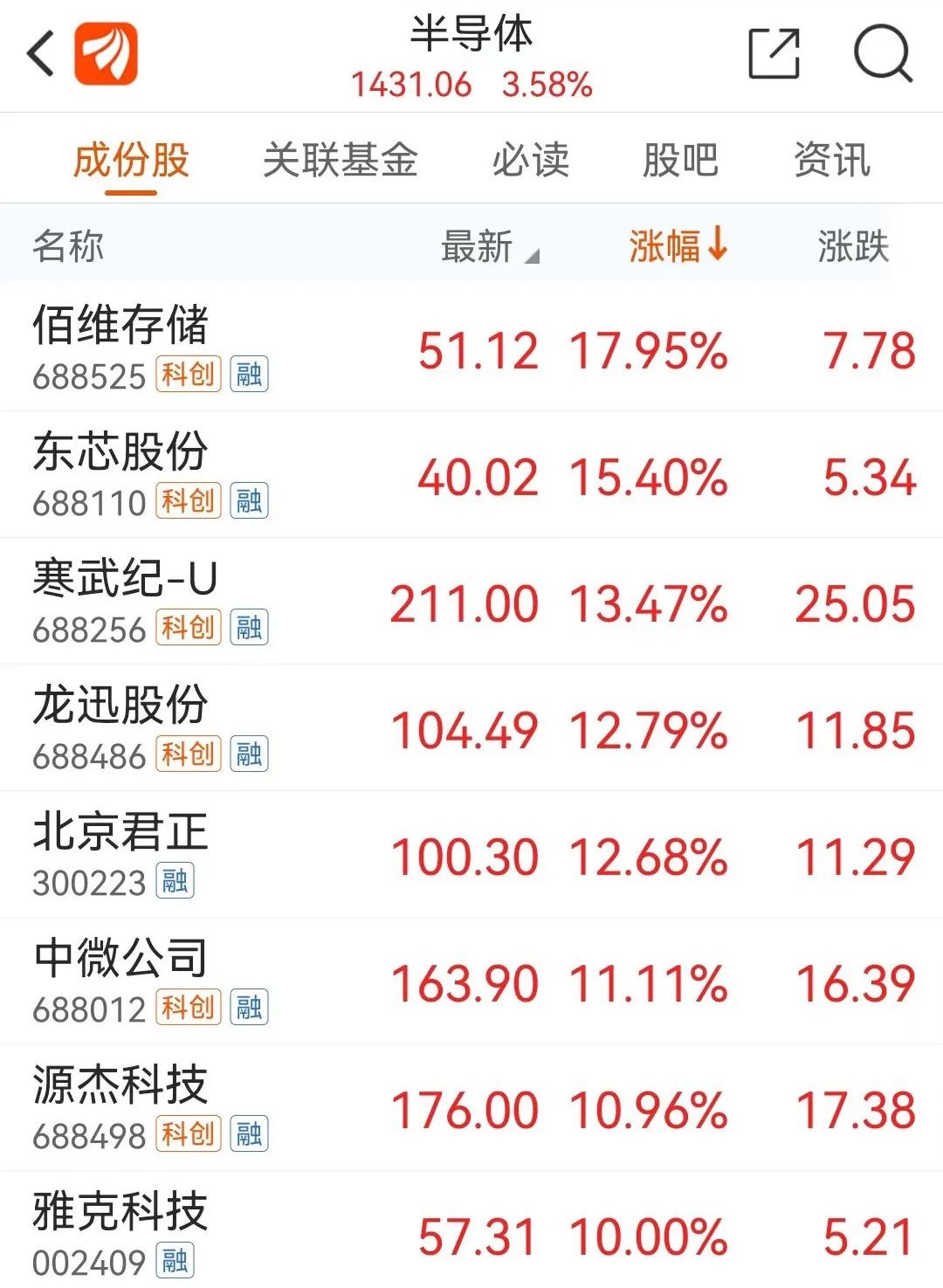Go back using the arrow icon
The image size is (943, 1288).
point(41,54)
